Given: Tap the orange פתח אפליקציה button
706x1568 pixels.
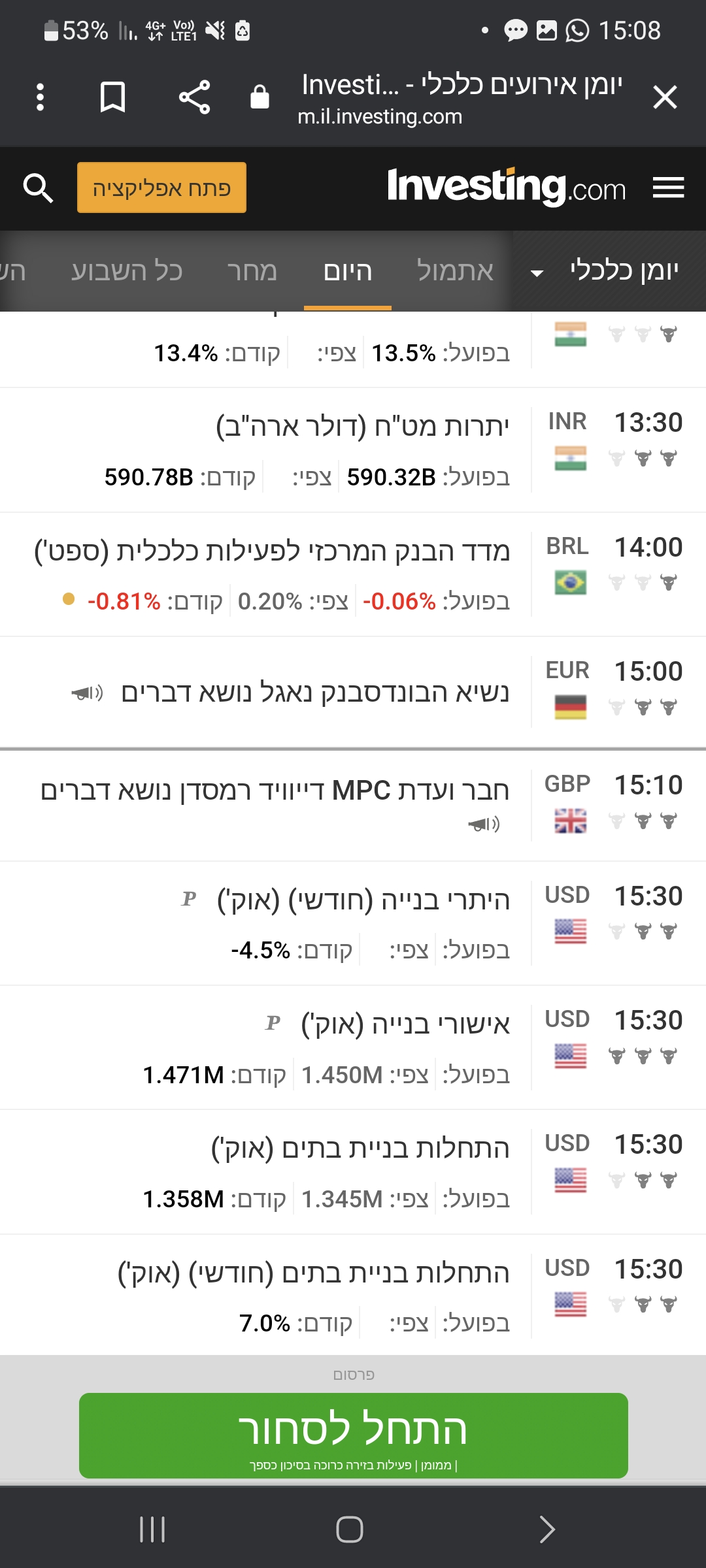Looking at the screenshot, I should tap(161, 188).
